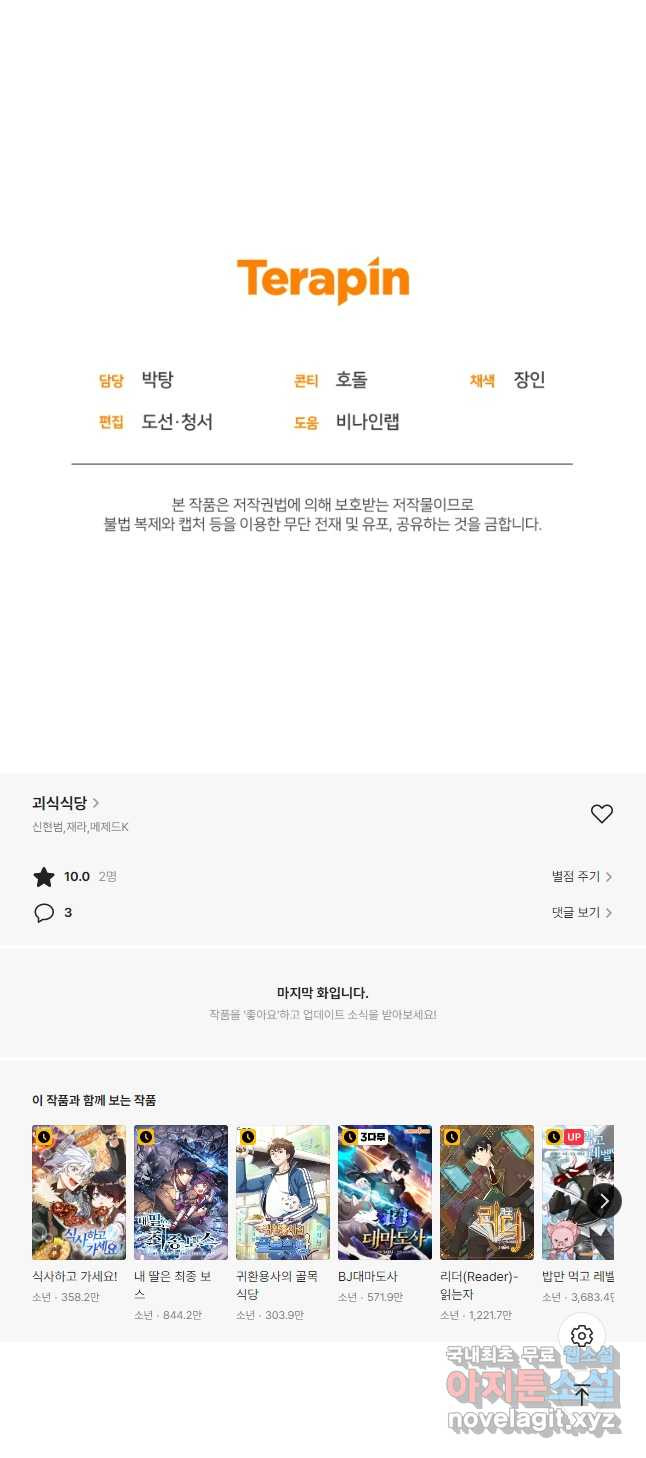Like this series with the heart icon
This screenshot has height=1458, width=646.
(601, 814)
